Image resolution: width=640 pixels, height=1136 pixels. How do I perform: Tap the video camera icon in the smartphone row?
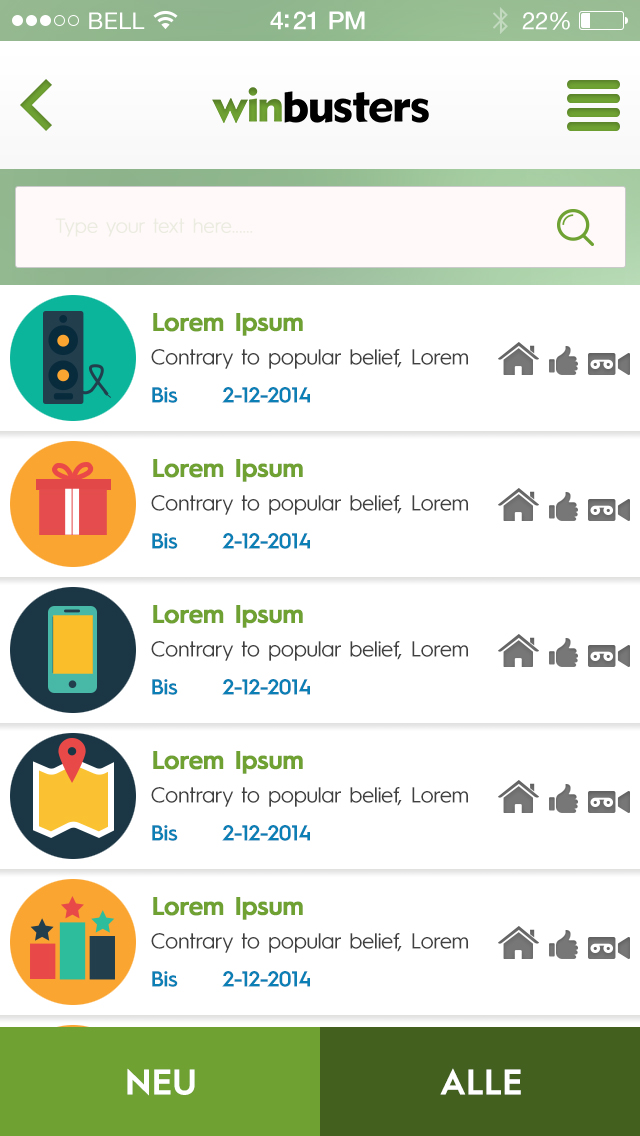(x=608, y=656)
